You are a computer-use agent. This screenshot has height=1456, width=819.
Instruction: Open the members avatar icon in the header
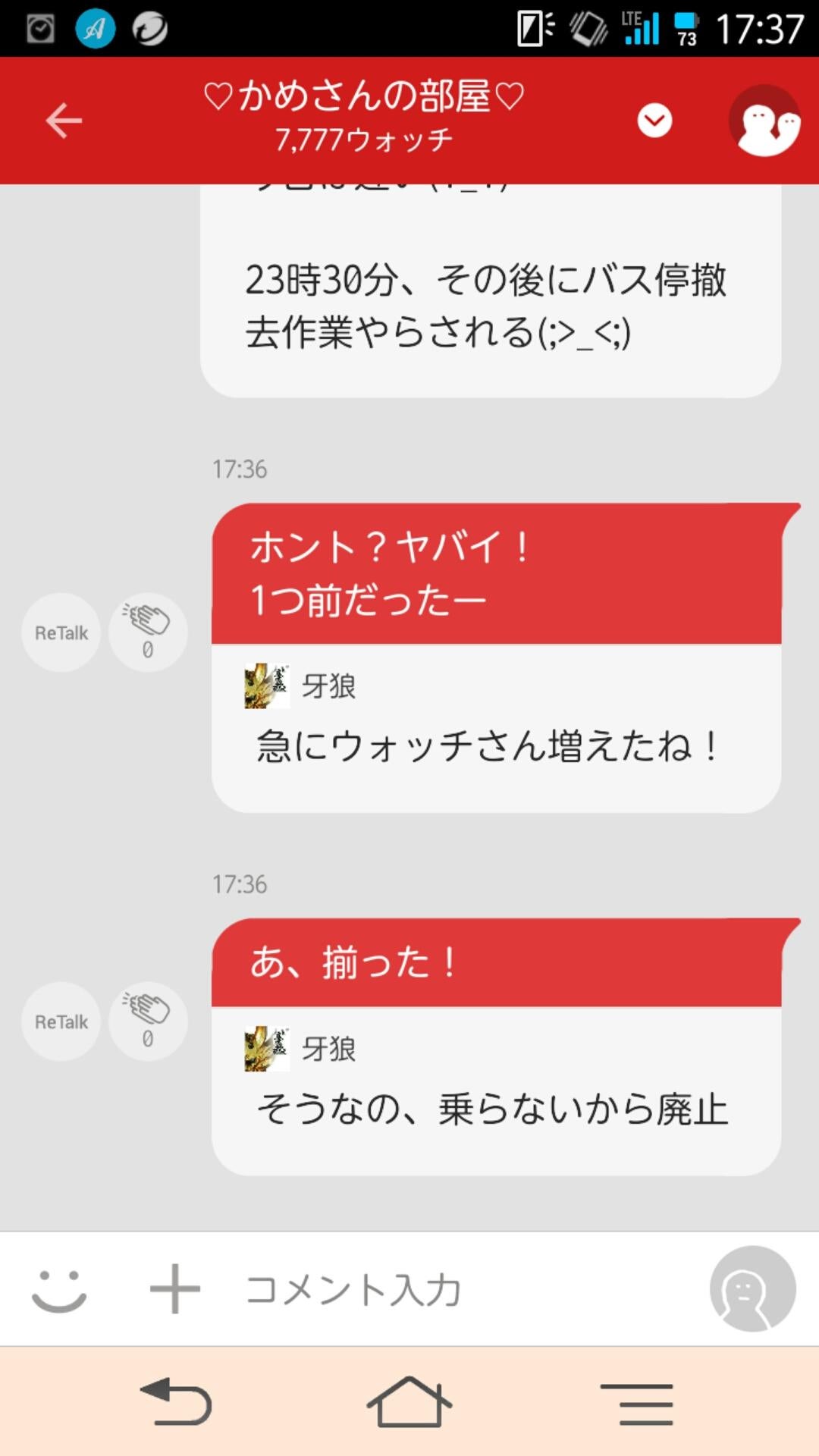coord(766,121)
